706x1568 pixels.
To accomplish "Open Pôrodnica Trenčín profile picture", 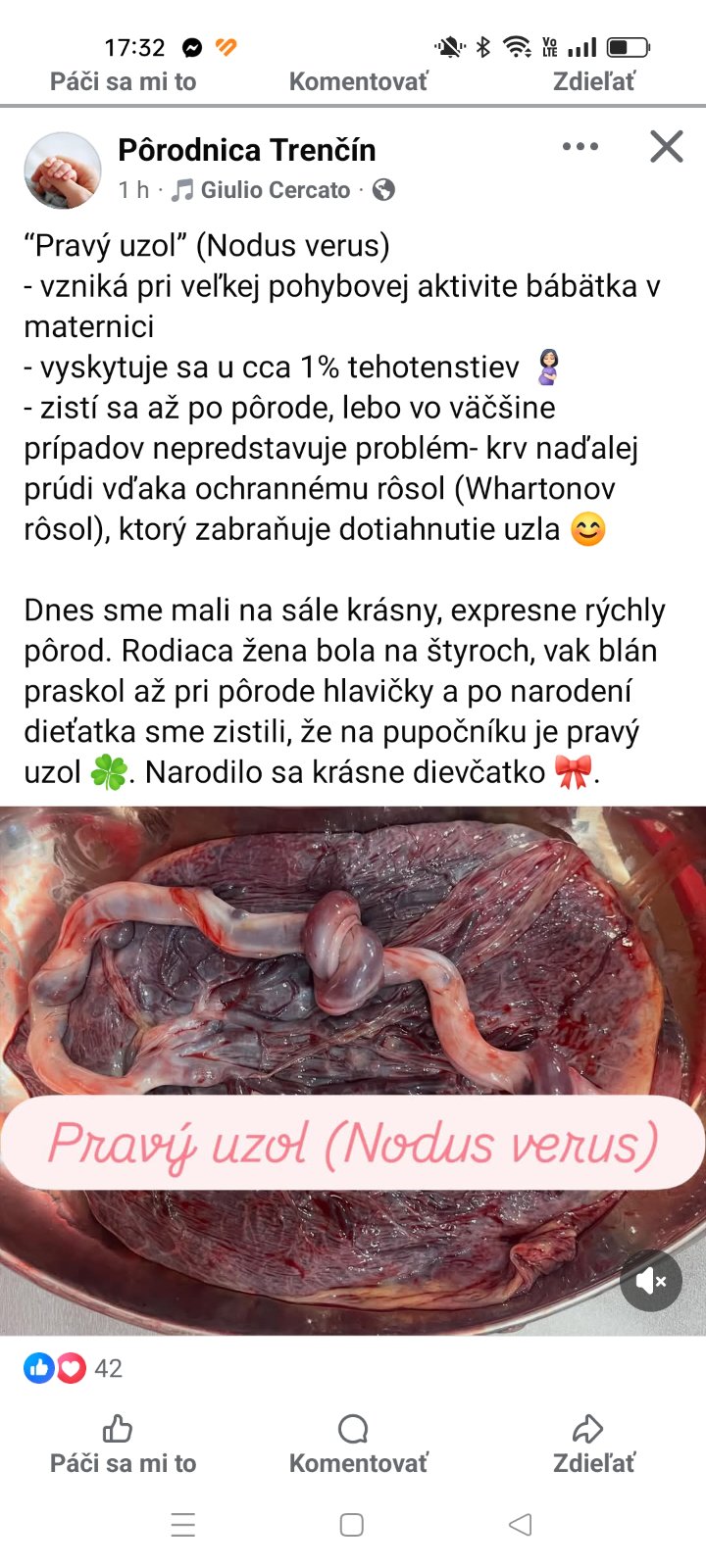I will click(x=62, y=171).
